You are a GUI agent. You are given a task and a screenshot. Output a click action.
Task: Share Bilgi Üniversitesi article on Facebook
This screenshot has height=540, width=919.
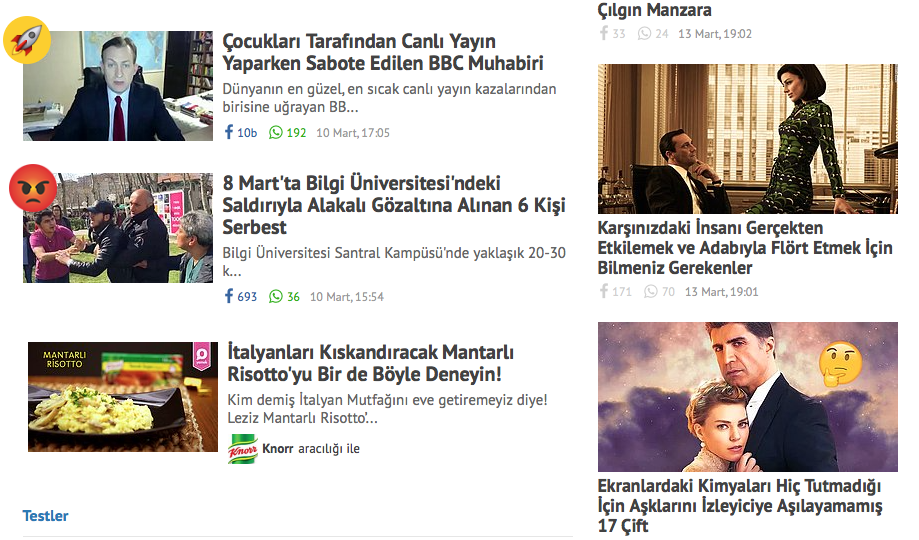(x=240, y=296)
